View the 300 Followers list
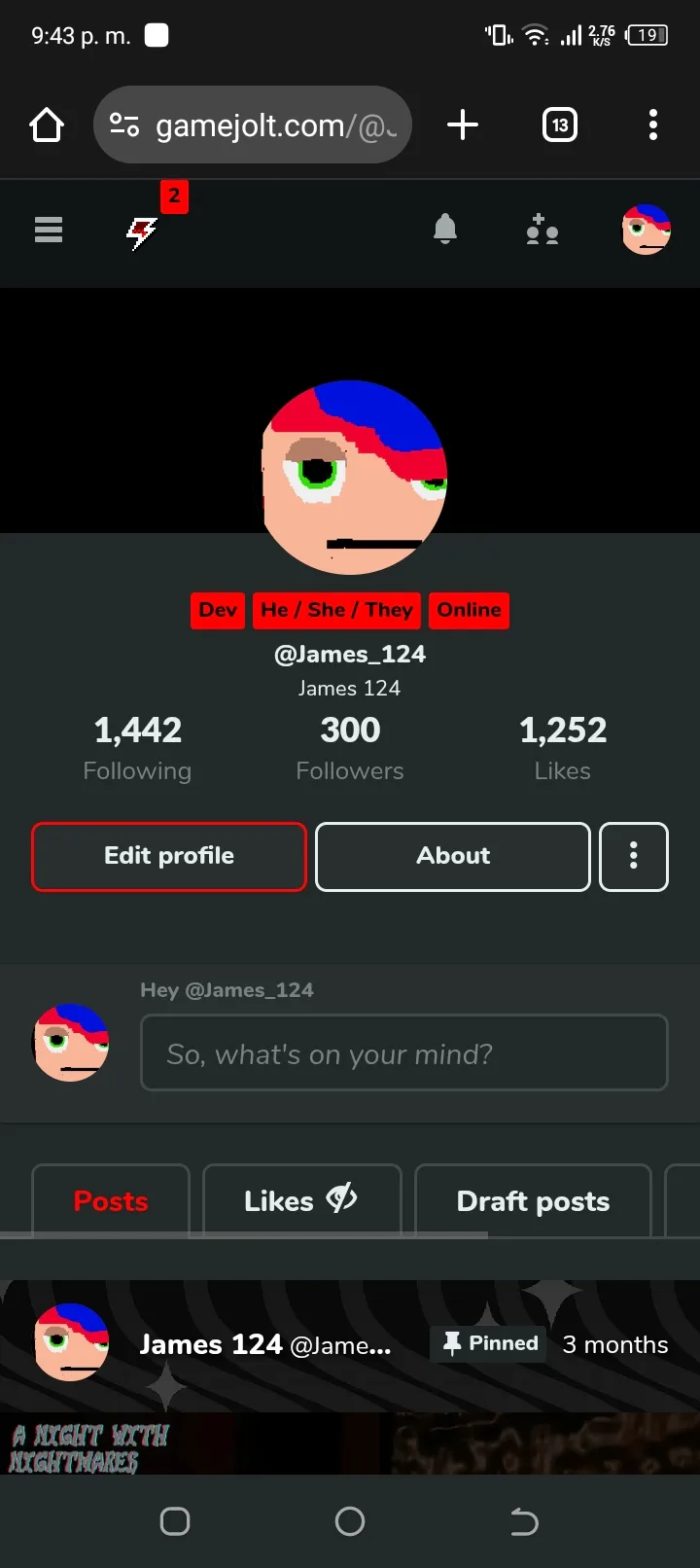Image resolution: width=700 pixels, height=1568 pixels. point(350,748)
